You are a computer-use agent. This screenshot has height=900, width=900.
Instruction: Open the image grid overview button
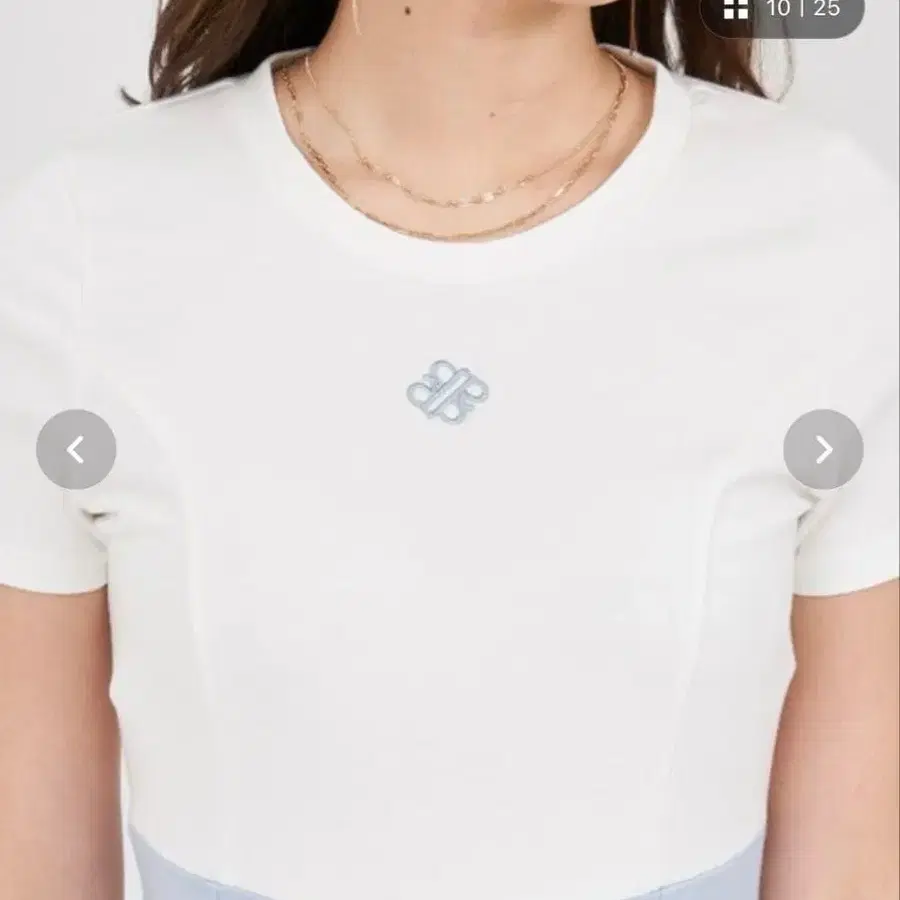coord(737,9)
